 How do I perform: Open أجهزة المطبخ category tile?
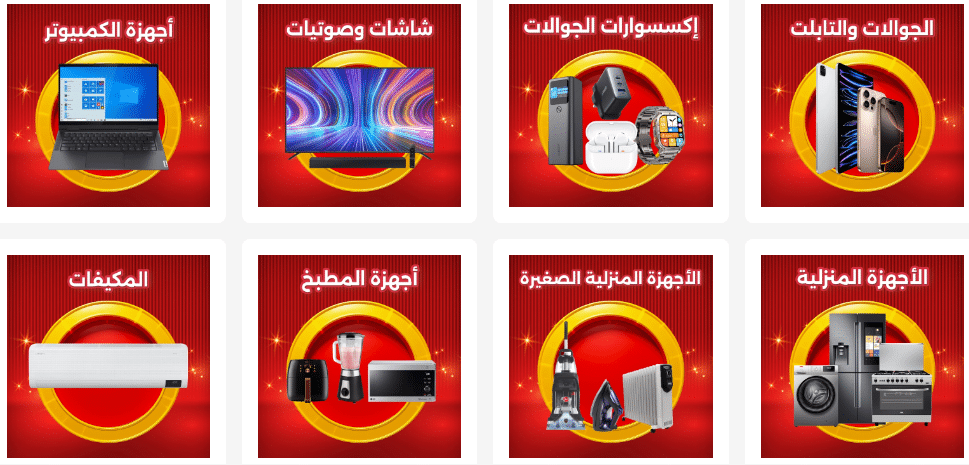coord(359,355)
